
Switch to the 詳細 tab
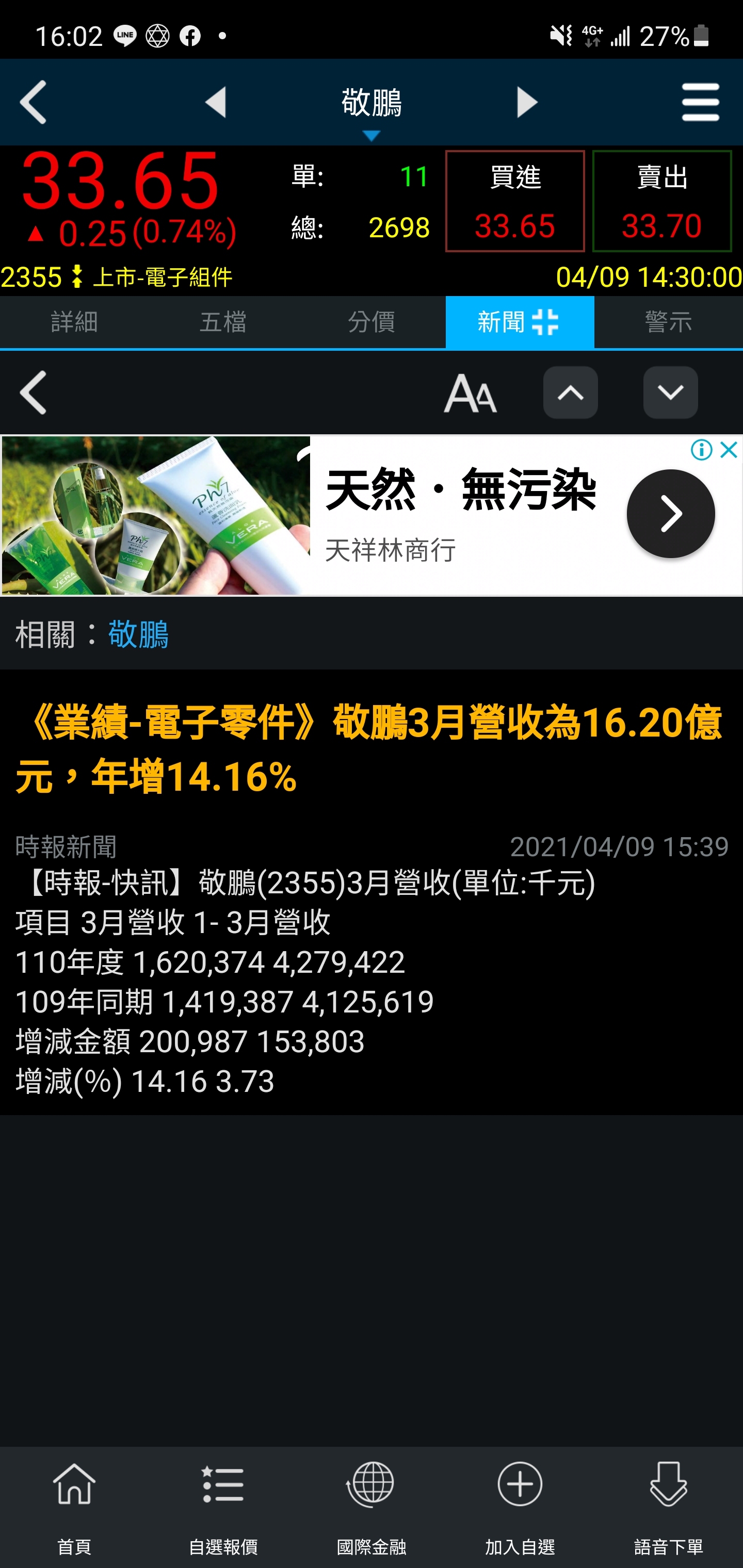[x=74, y=322]
